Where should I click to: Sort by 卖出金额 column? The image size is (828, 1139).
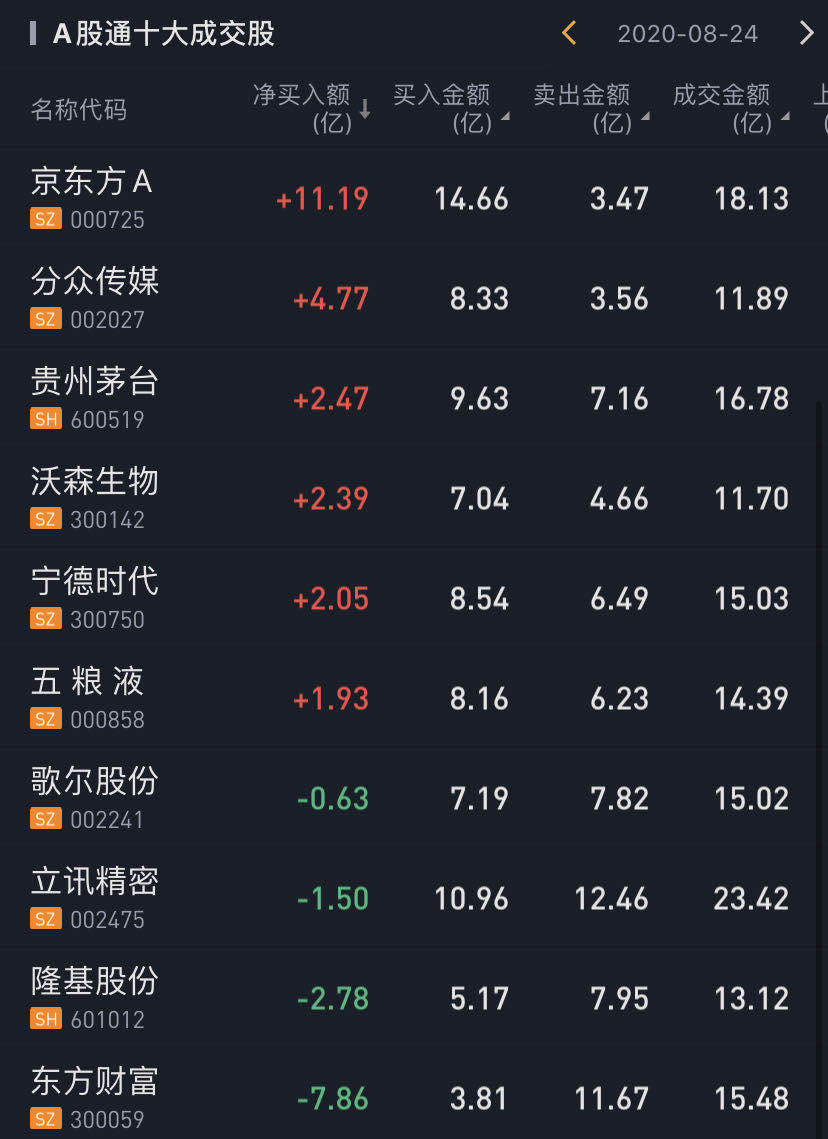pos(590,108)
